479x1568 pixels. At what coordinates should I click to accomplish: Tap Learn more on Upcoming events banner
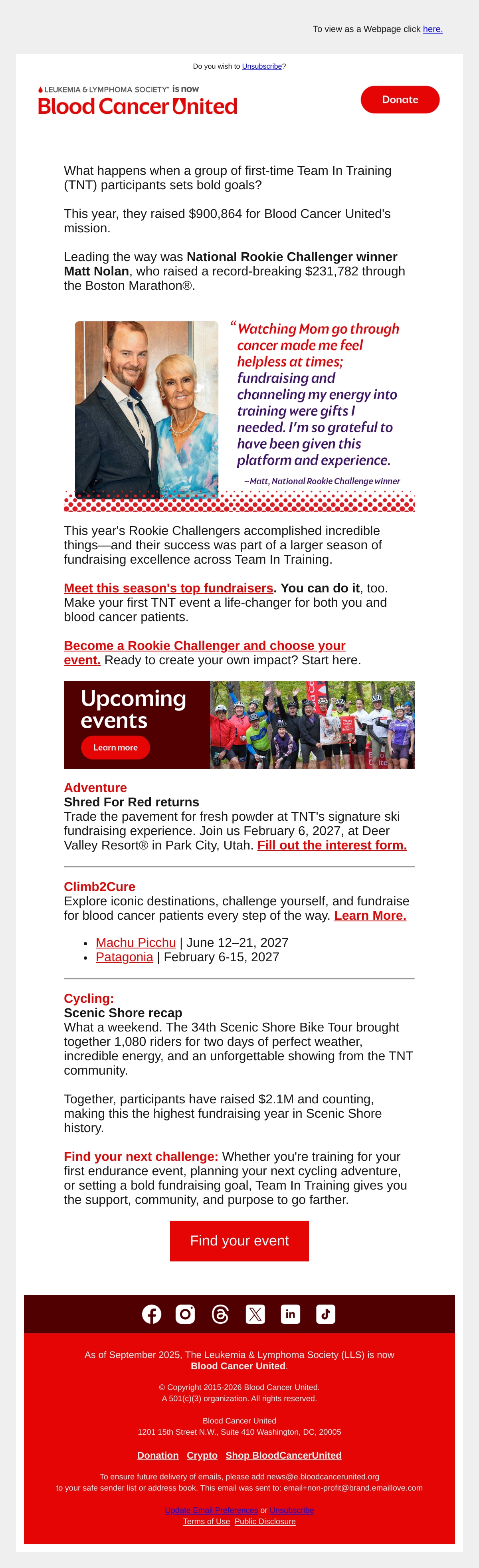[x=116, y=748]
